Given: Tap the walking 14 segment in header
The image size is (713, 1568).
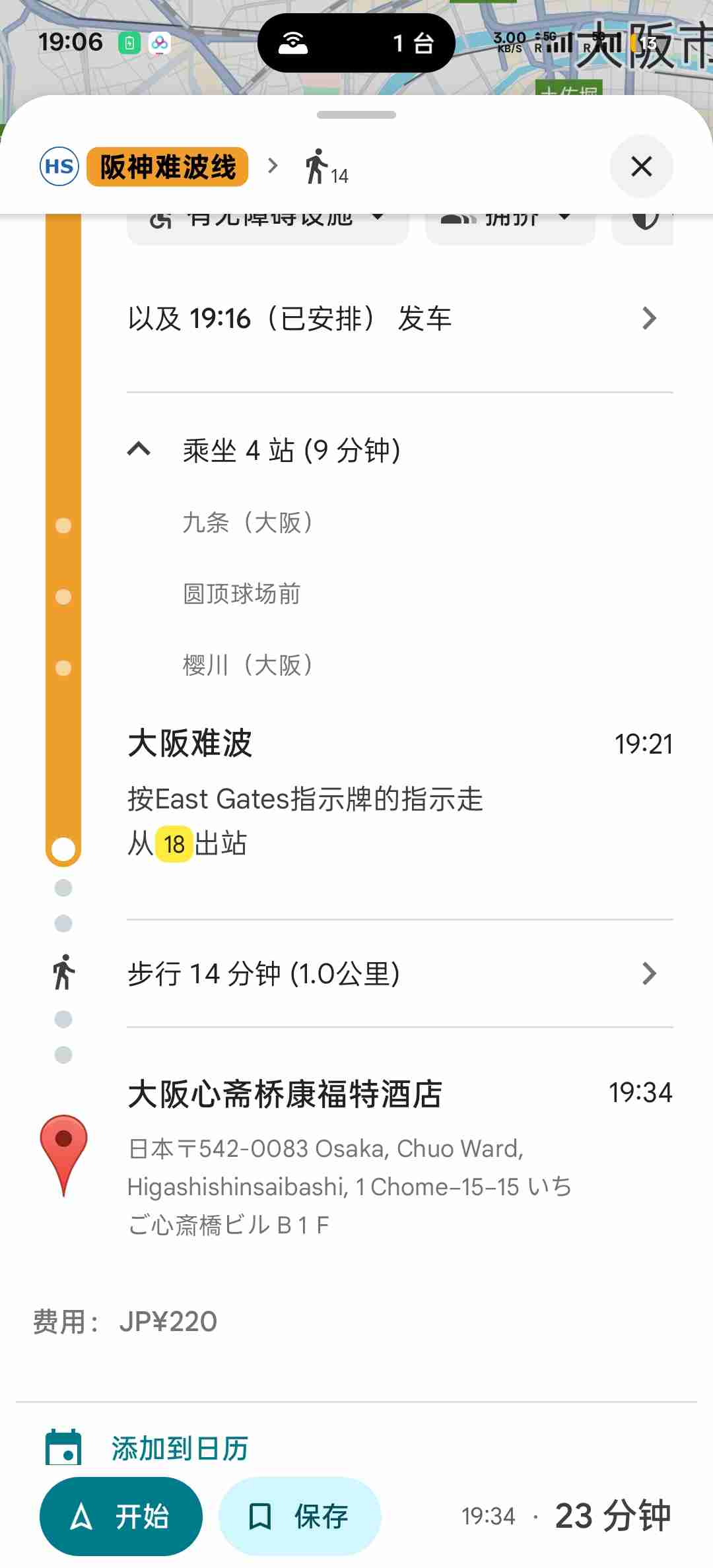Looking at the screenshot, I should click(x=325, y=167).
